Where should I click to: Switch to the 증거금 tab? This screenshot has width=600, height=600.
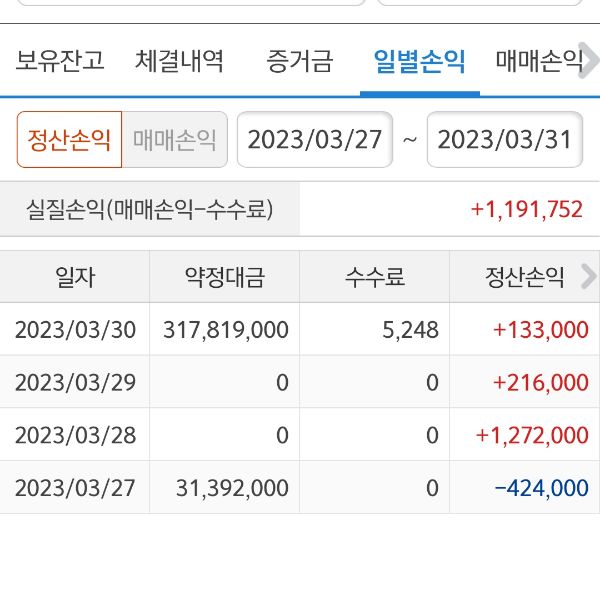(299, 62)
